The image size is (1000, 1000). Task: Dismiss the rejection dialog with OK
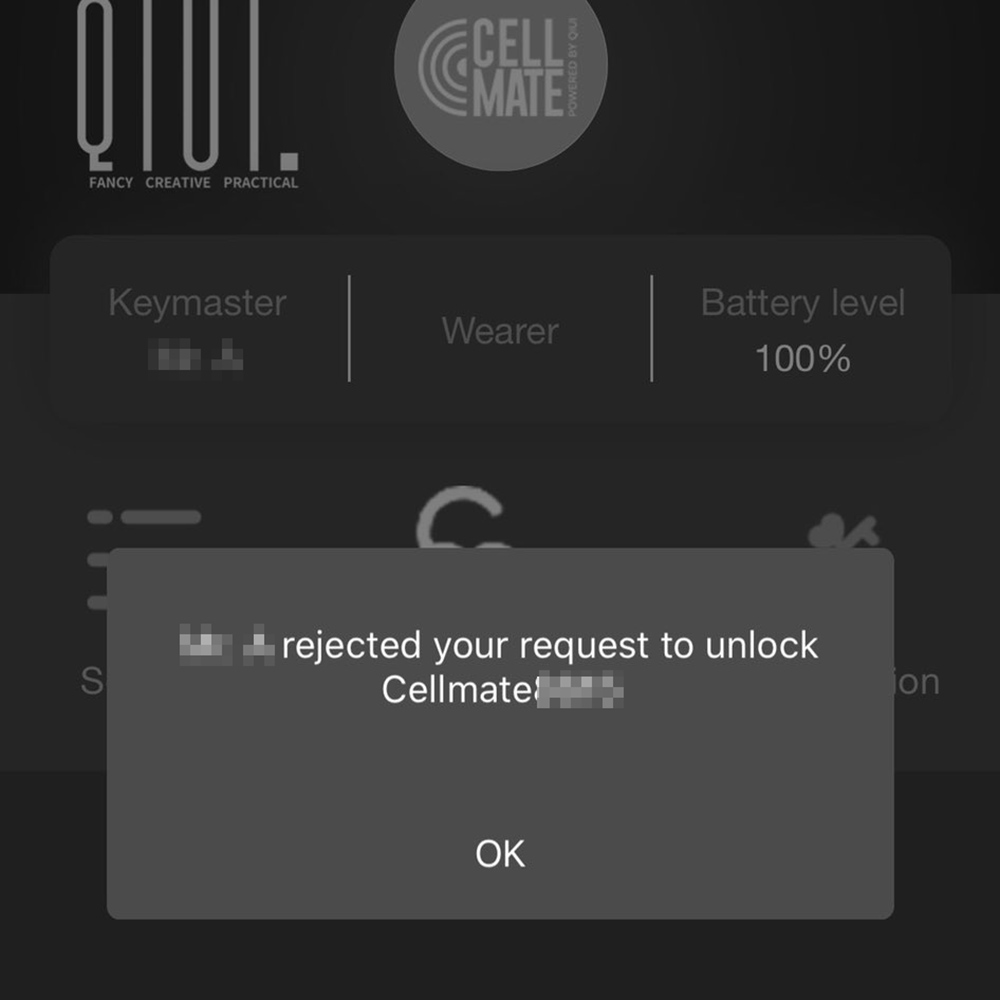point(500,853)
